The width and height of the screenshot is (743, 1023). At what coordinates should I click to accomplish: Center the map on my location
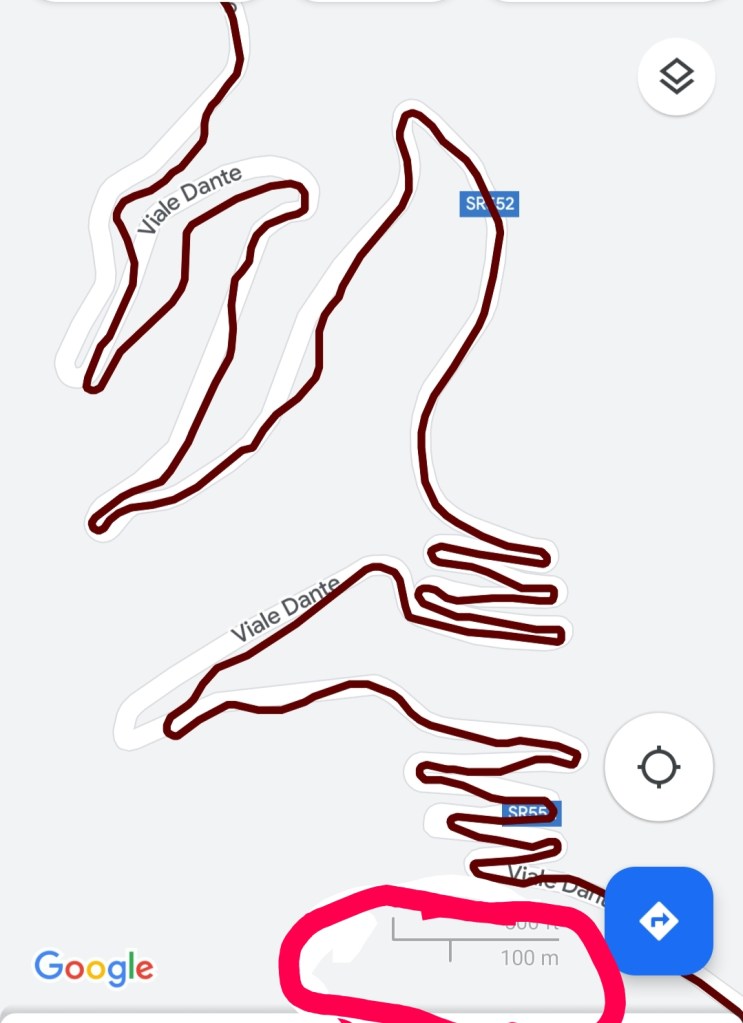(659, 768)
